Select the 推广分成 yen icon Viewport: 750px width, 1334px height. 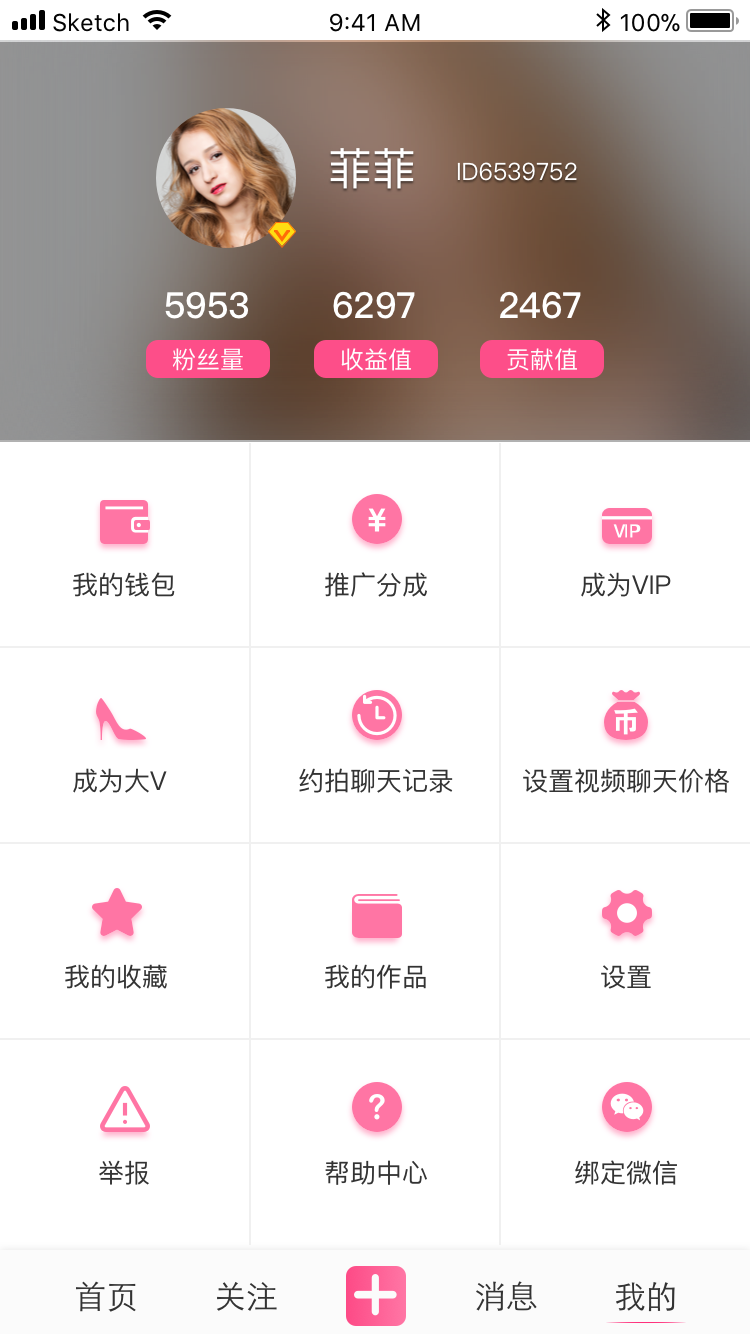(375, 519)
